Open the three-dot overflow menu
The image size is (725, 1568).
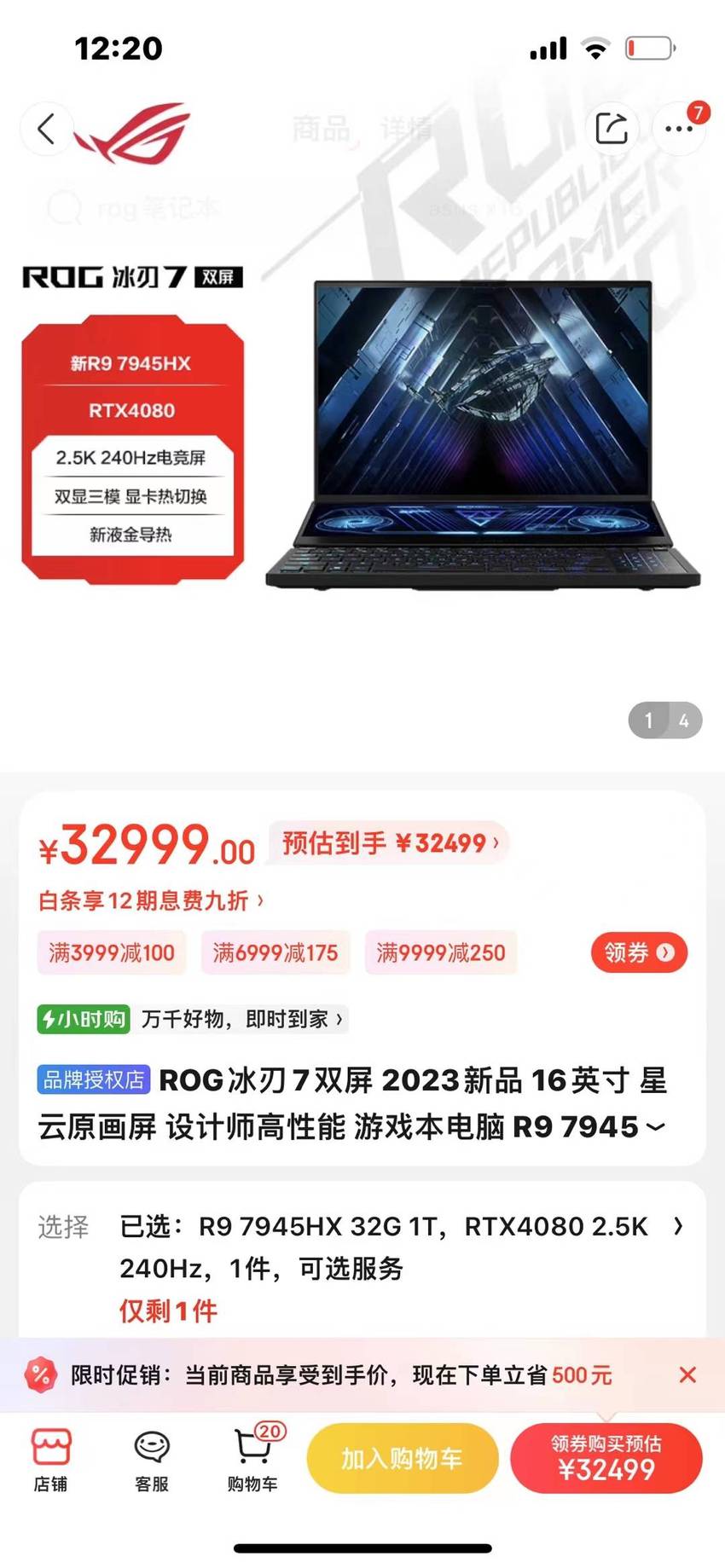[679, 129]
